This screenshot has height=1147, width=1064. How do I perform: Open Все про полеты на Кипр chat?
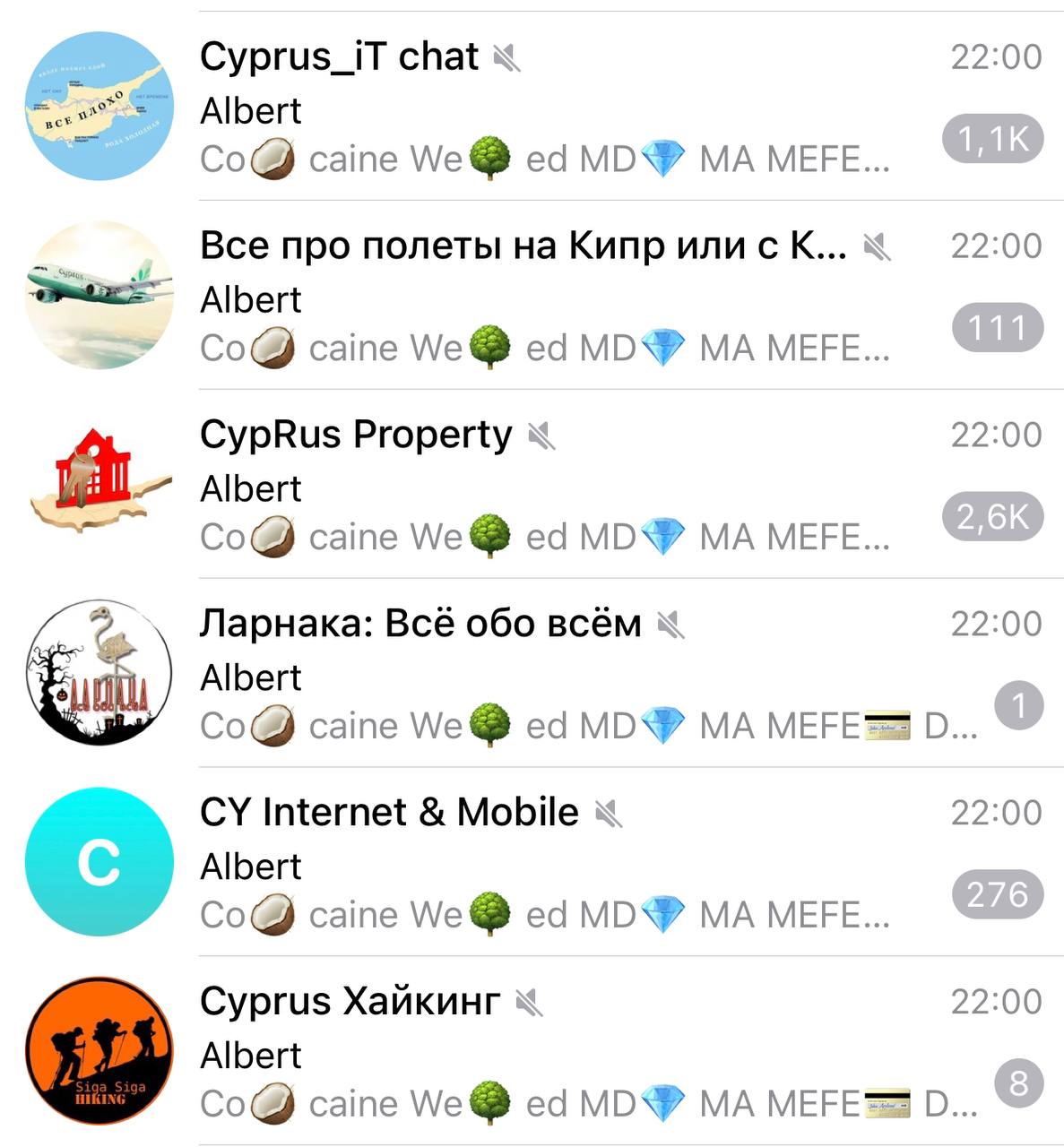coord(538,296)
